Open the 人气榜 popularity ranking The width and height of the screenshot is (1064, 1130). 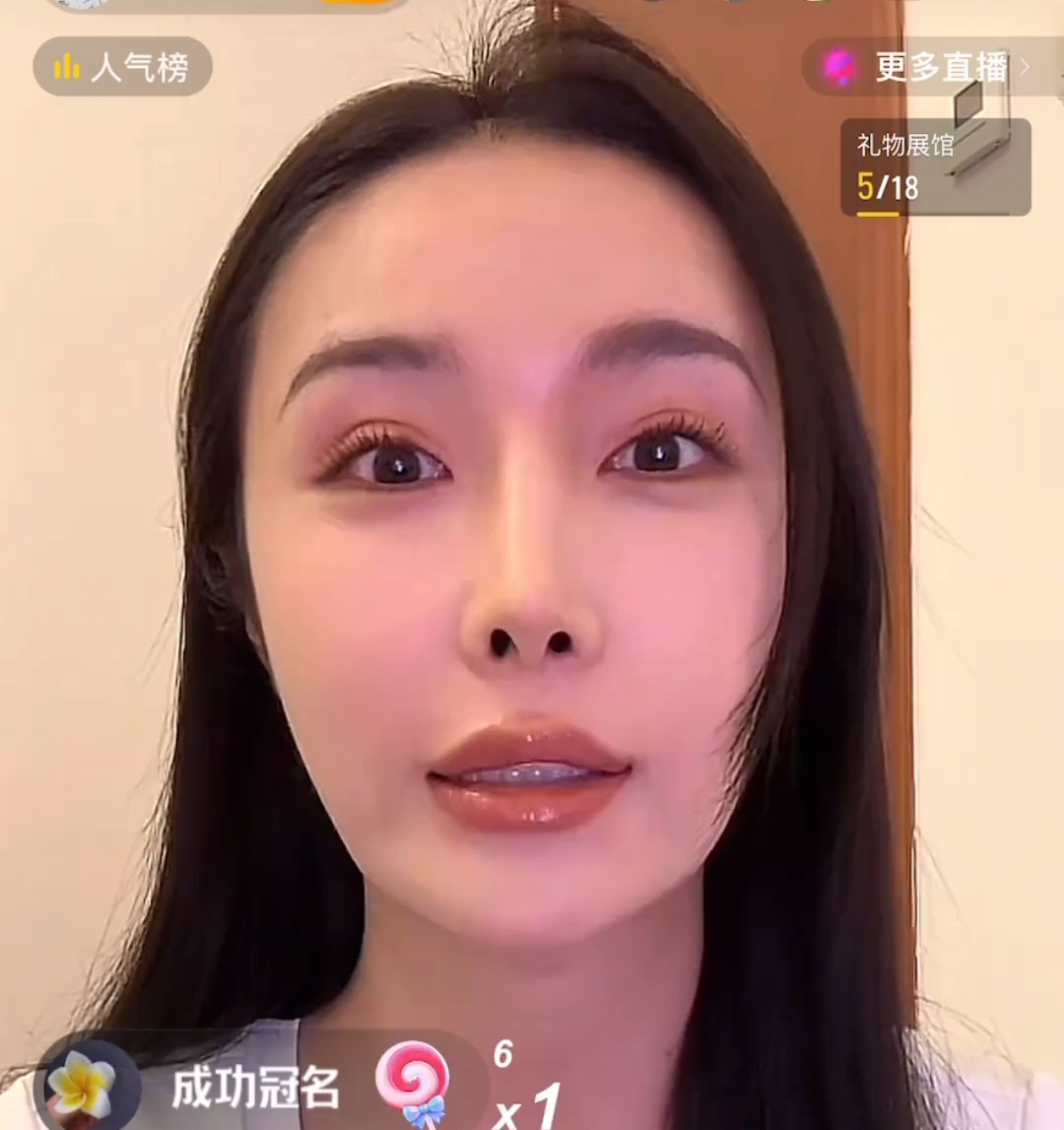pos(122,67)
